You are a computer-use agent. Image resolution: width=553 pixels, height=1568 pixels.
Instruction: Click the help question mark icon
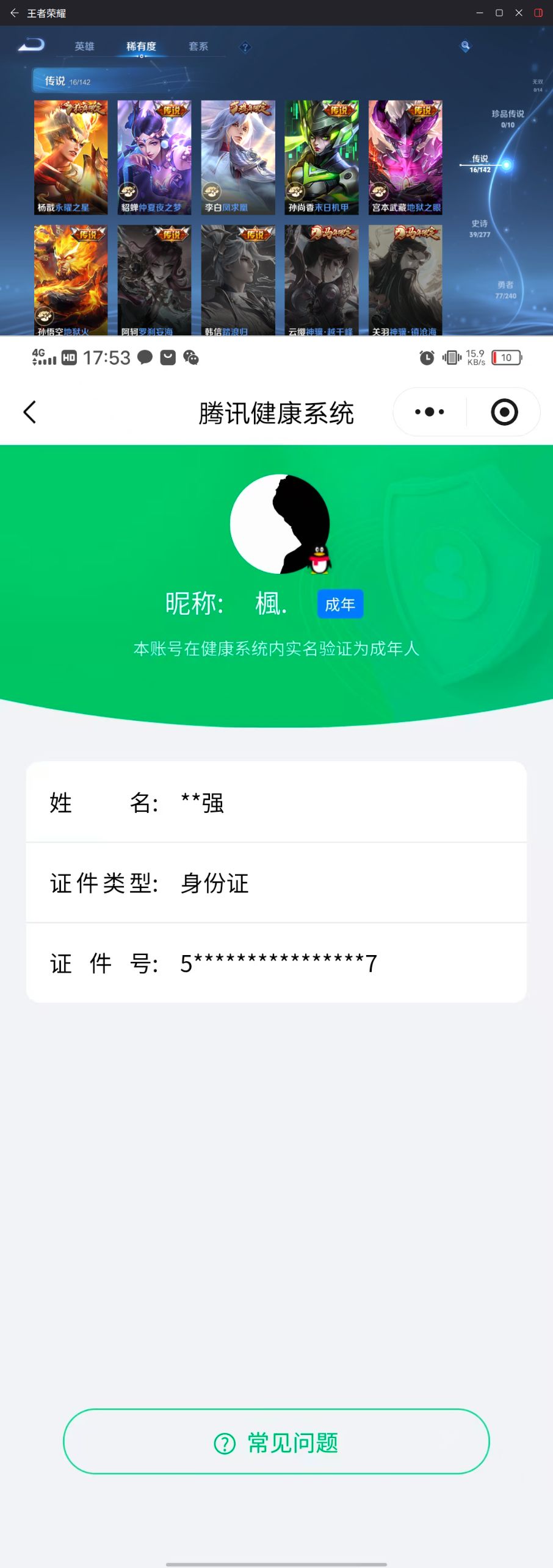(x=244, y=47)
